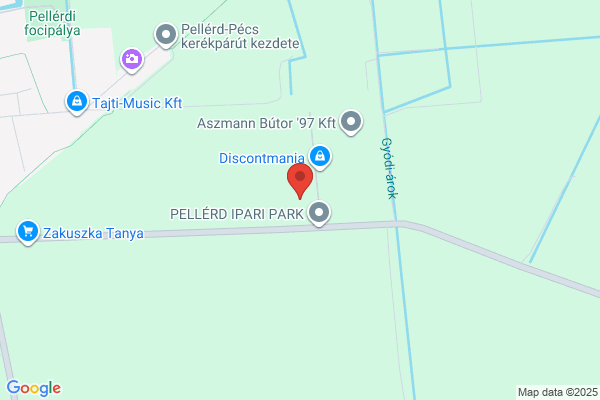Select the red location pin
This screenshot has width=600, height=400.
point(300,181)
